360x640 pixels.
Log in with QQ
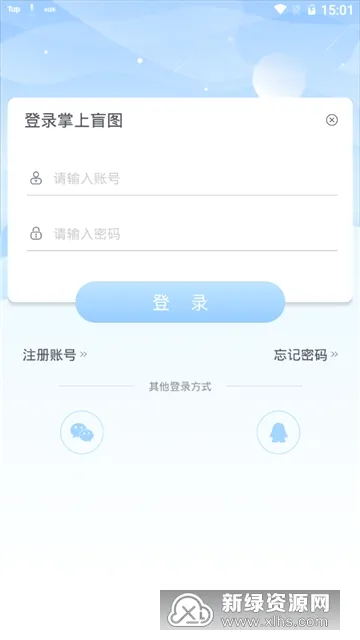click(x=278, y=432)
